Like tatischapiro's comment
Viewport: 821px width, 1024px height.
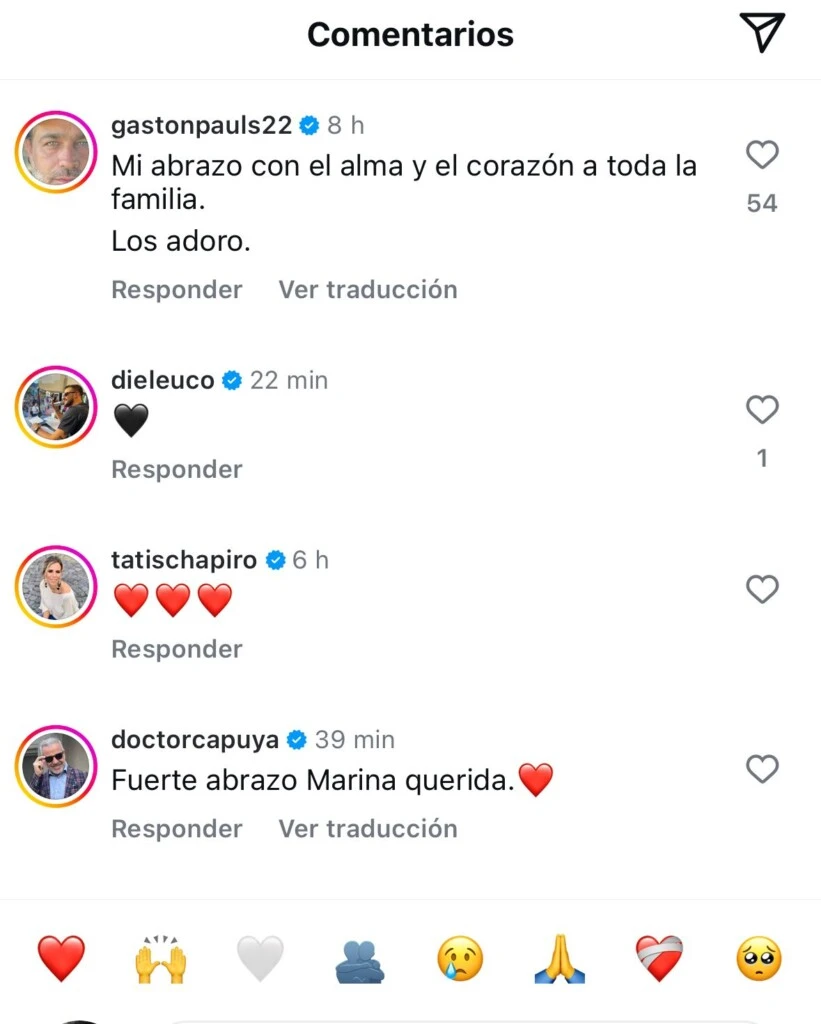pyautogui.click(x=762, y=590)
